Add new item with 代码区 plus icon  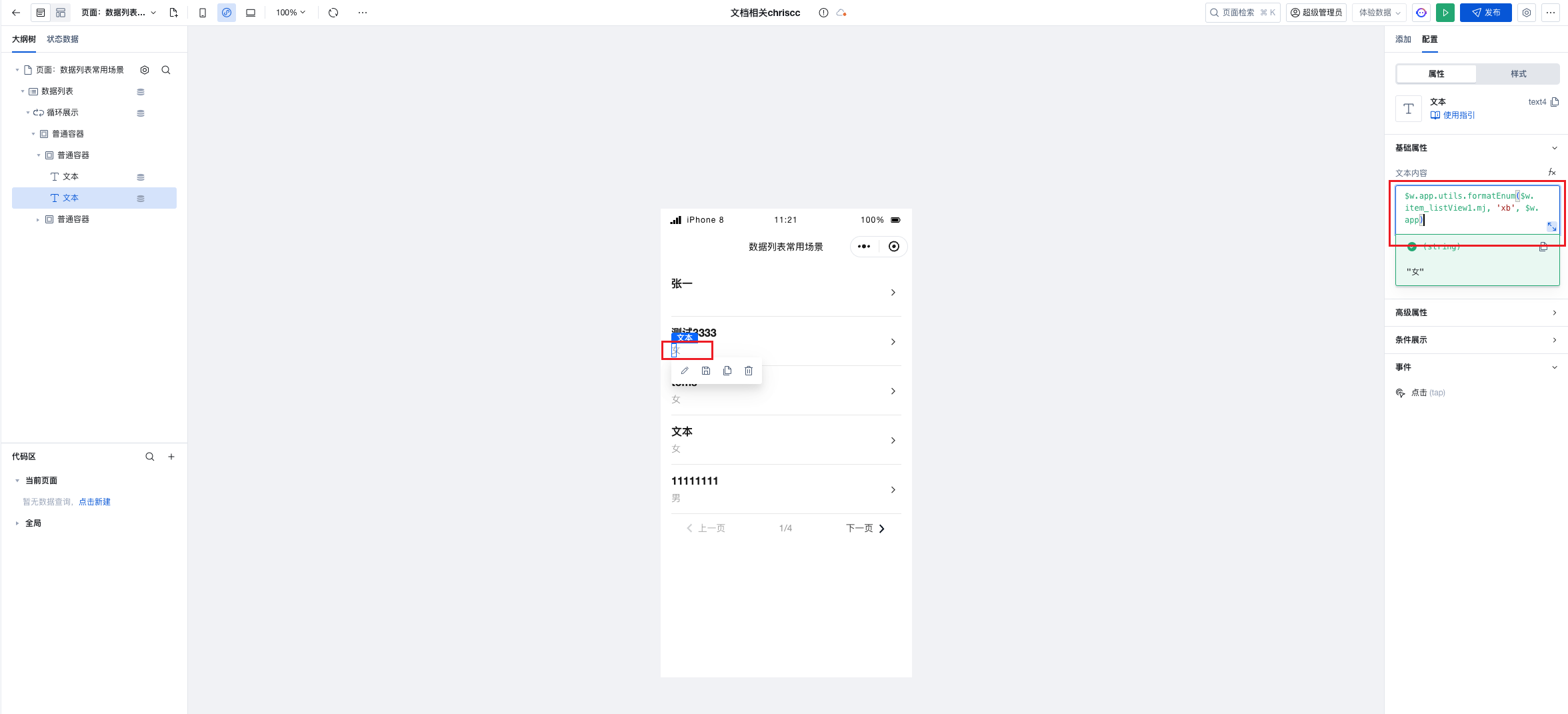click(x=171, y=457)
